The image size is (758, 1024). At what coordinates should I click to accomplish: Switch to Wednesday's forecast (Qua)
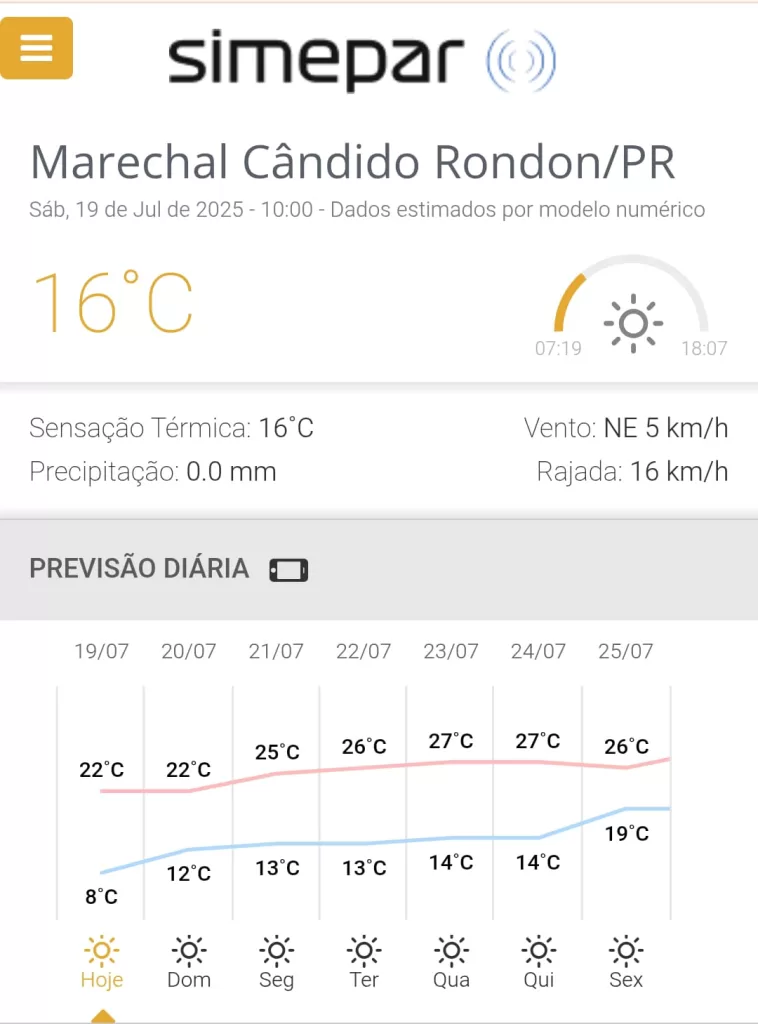click(451, 962)
